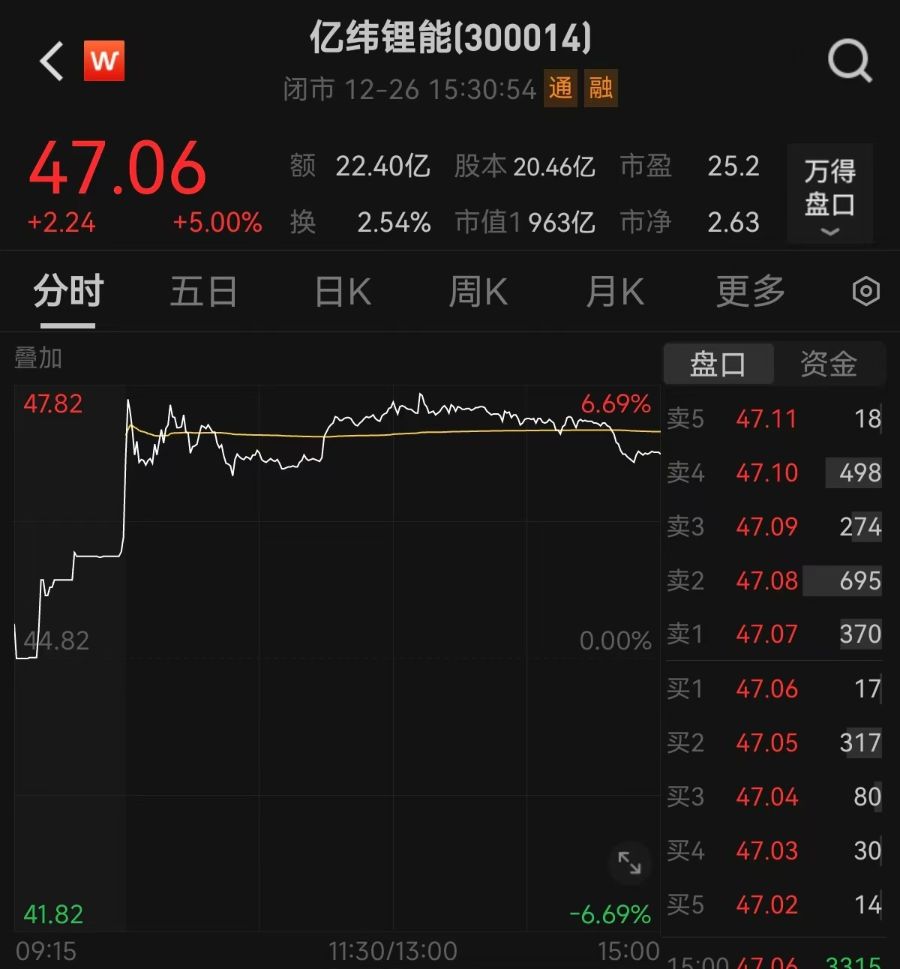The width and height of the screenshot is (900, 969).
Task: Select the 周K chart tab
Action: pyautogui.click(x=478, y=292)
